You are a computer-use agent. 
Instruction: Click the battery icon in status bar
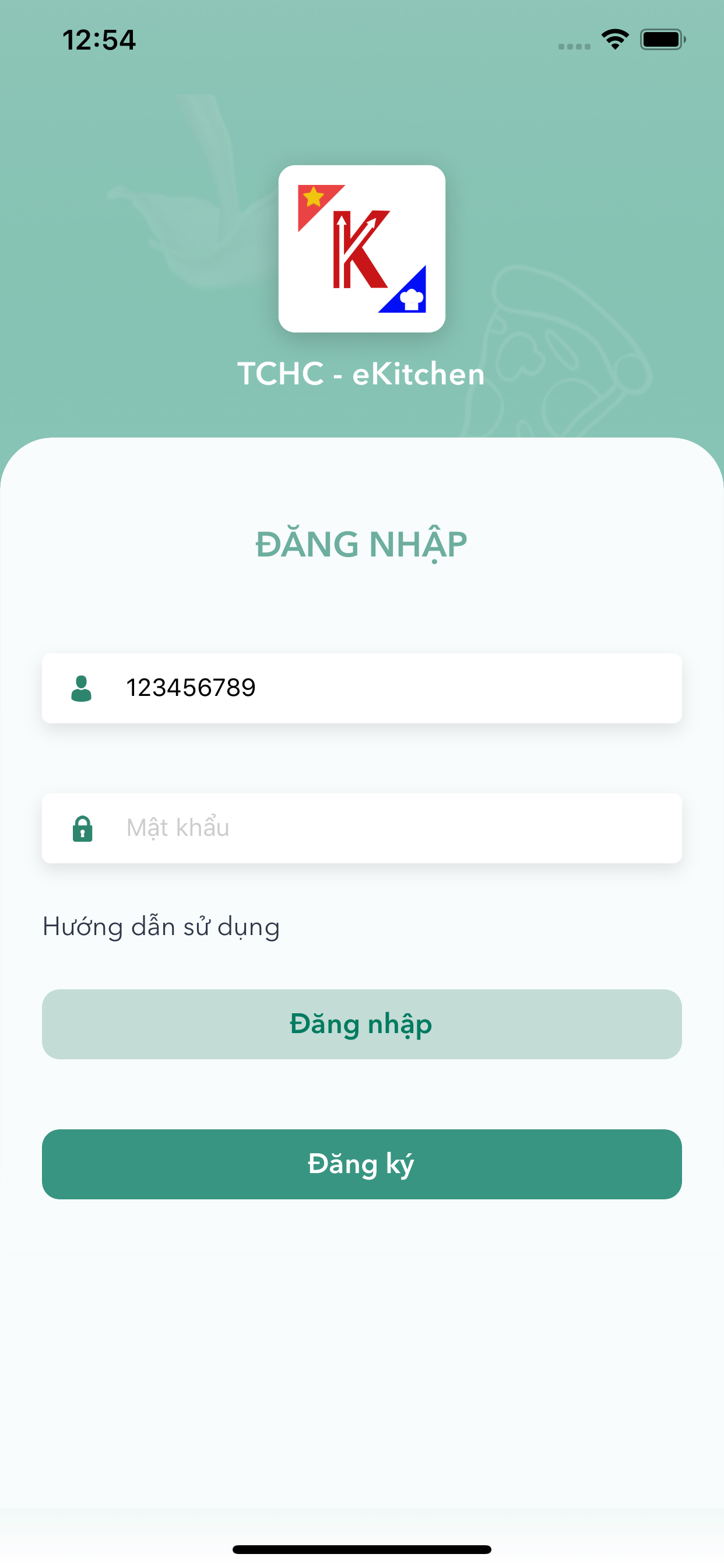(x=662, y=38)
